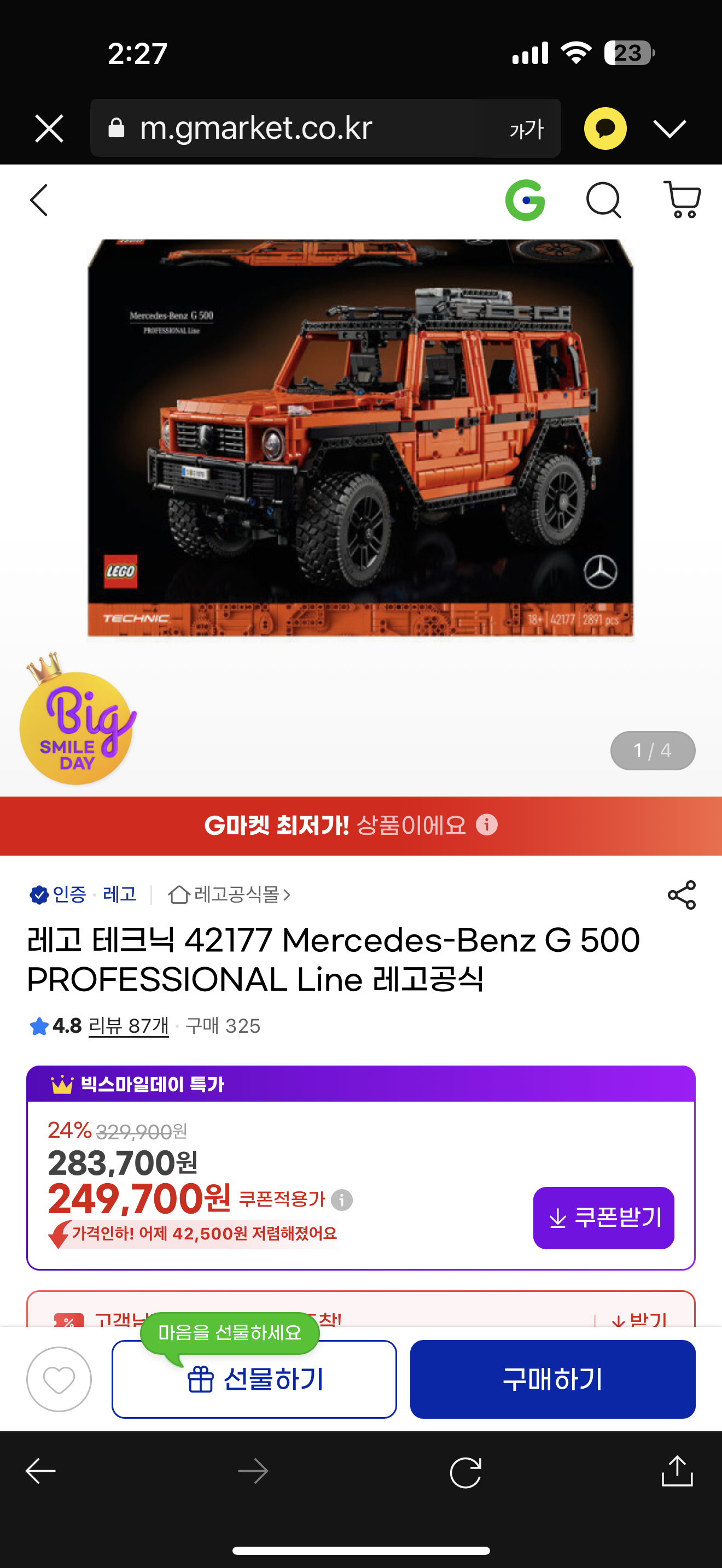View the LEGO Mercedes-Benz product image
The width and height of the screenshot is (722, 1568).
[x=360, y=438]
